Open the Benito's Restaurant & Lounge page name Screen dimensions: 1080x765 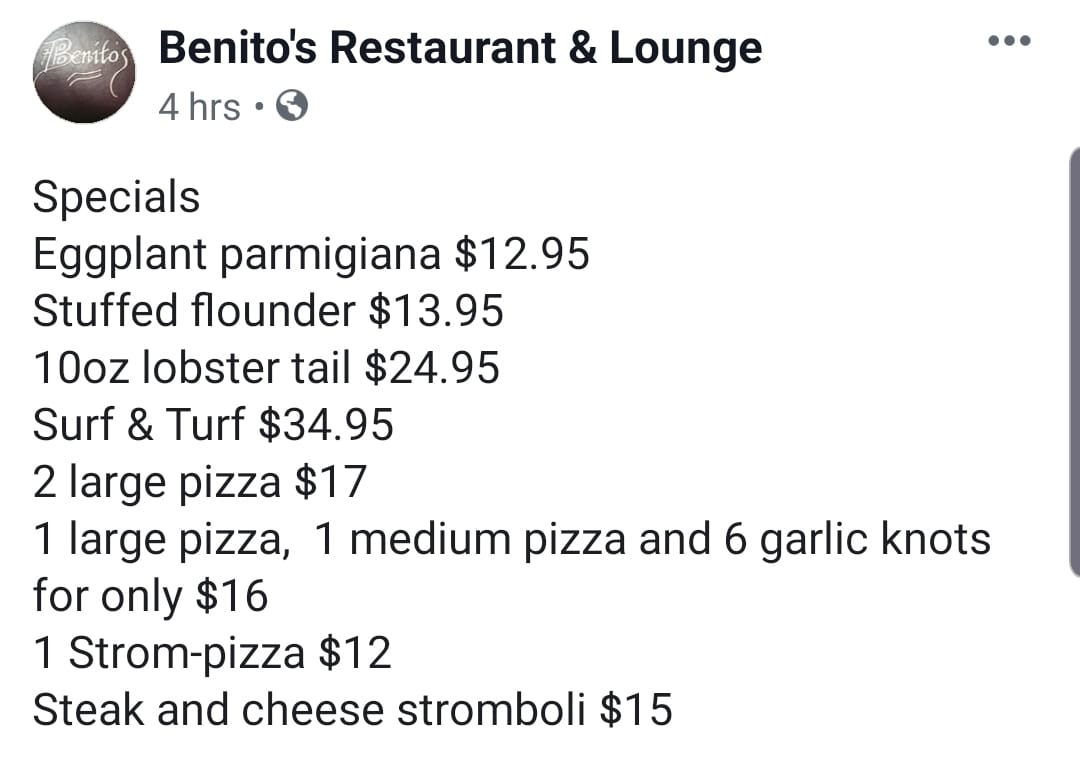coord(460,47)
